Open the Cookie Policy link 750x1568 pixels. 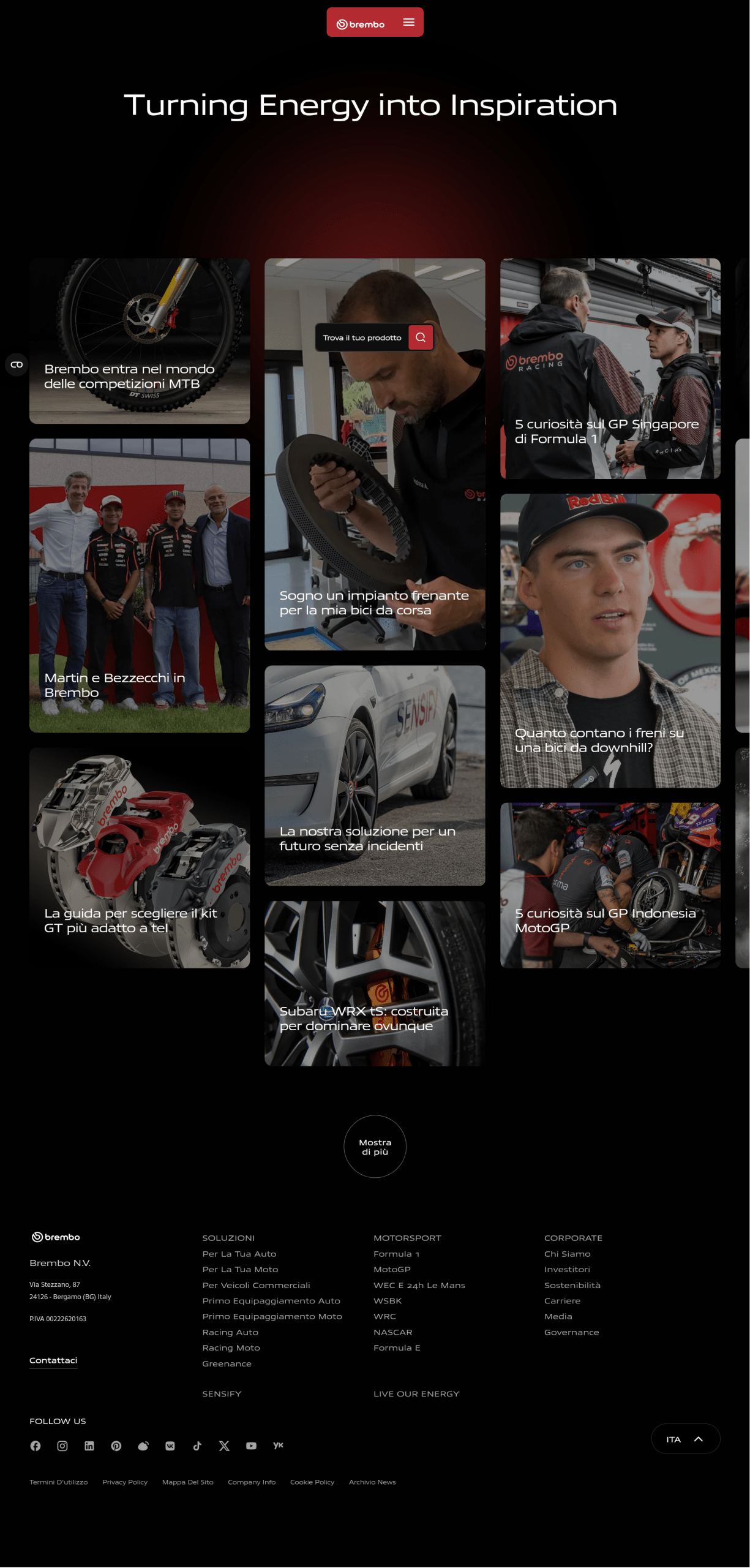(312, 1482)
